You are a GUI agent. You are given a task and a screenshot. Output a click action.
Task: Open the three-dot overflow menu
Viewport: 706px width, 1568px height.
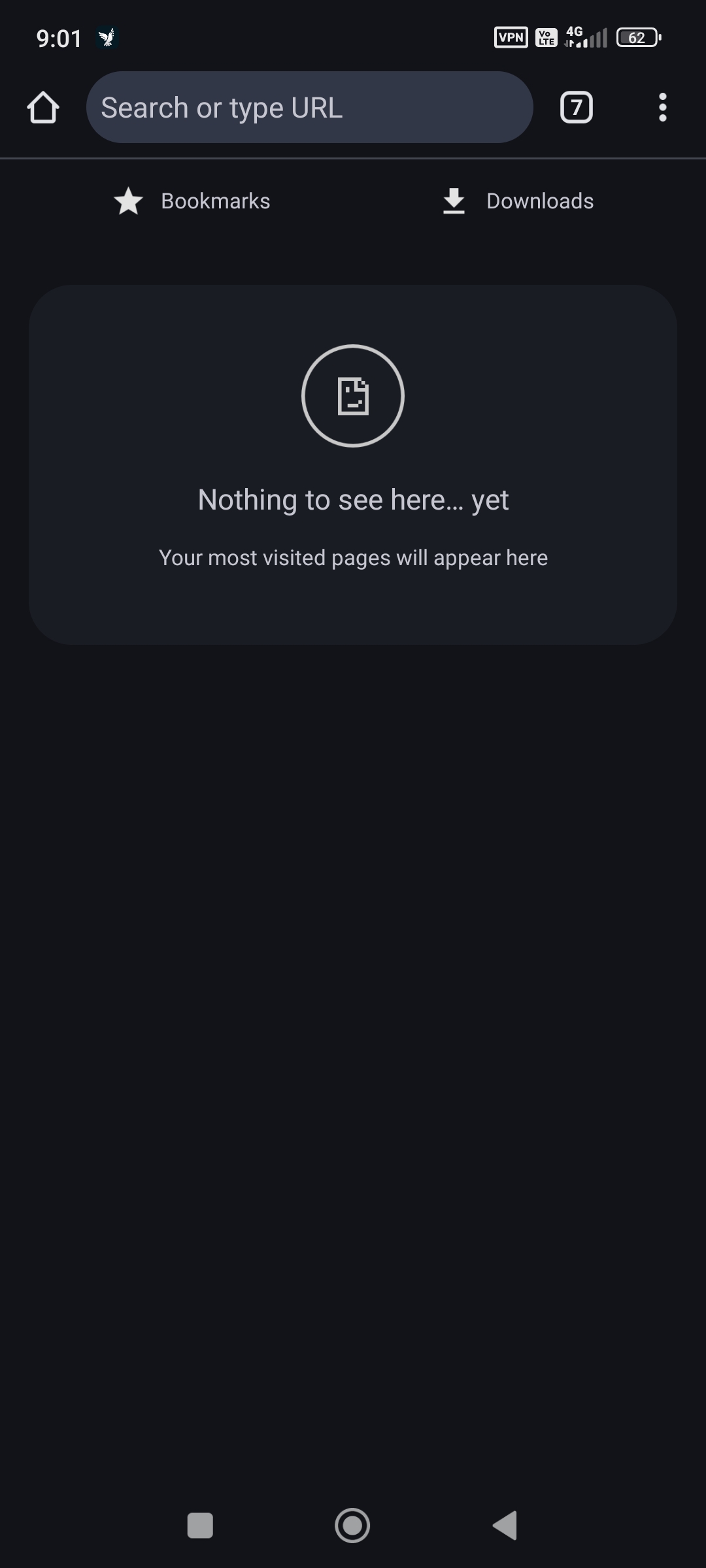click(662, 108)
